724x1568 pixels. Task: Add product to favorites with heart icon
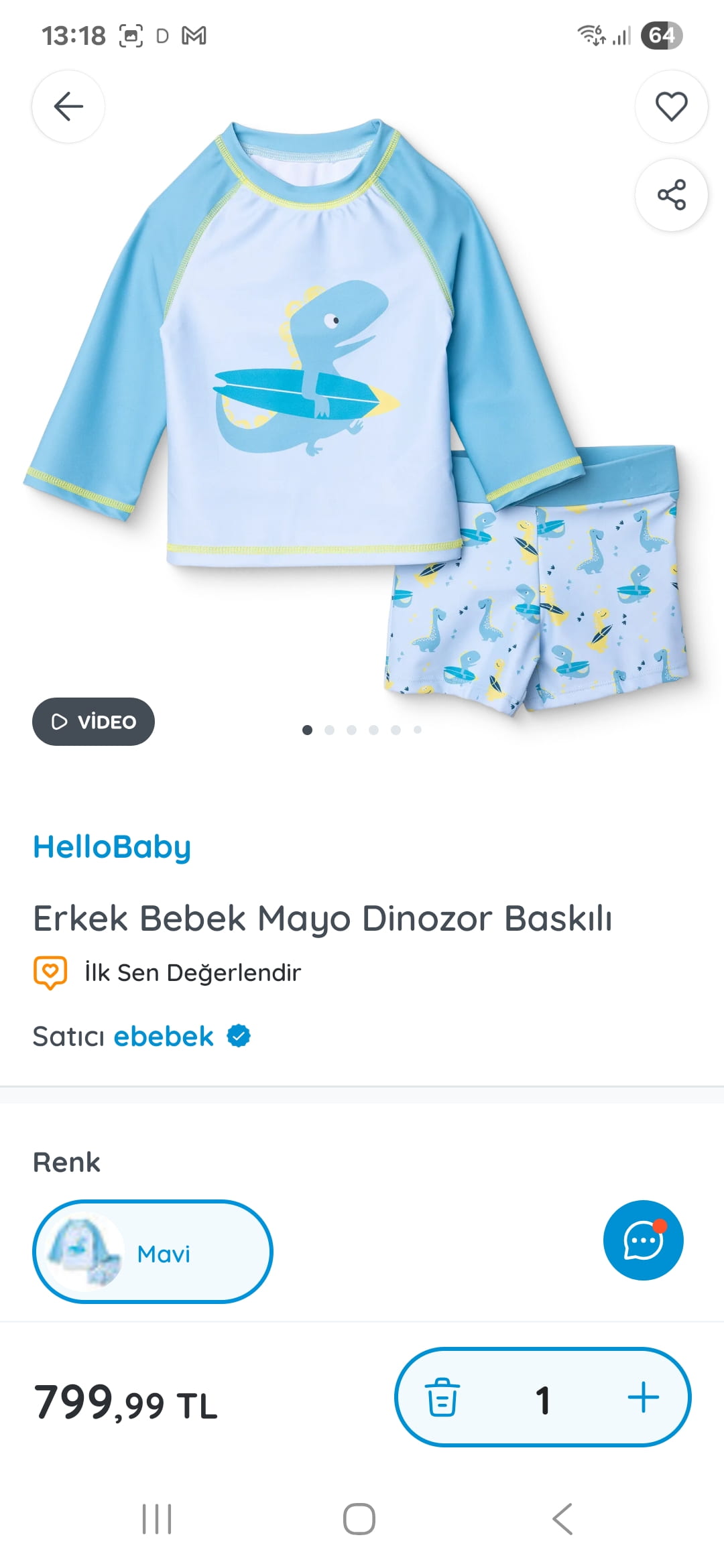[671, 107]
